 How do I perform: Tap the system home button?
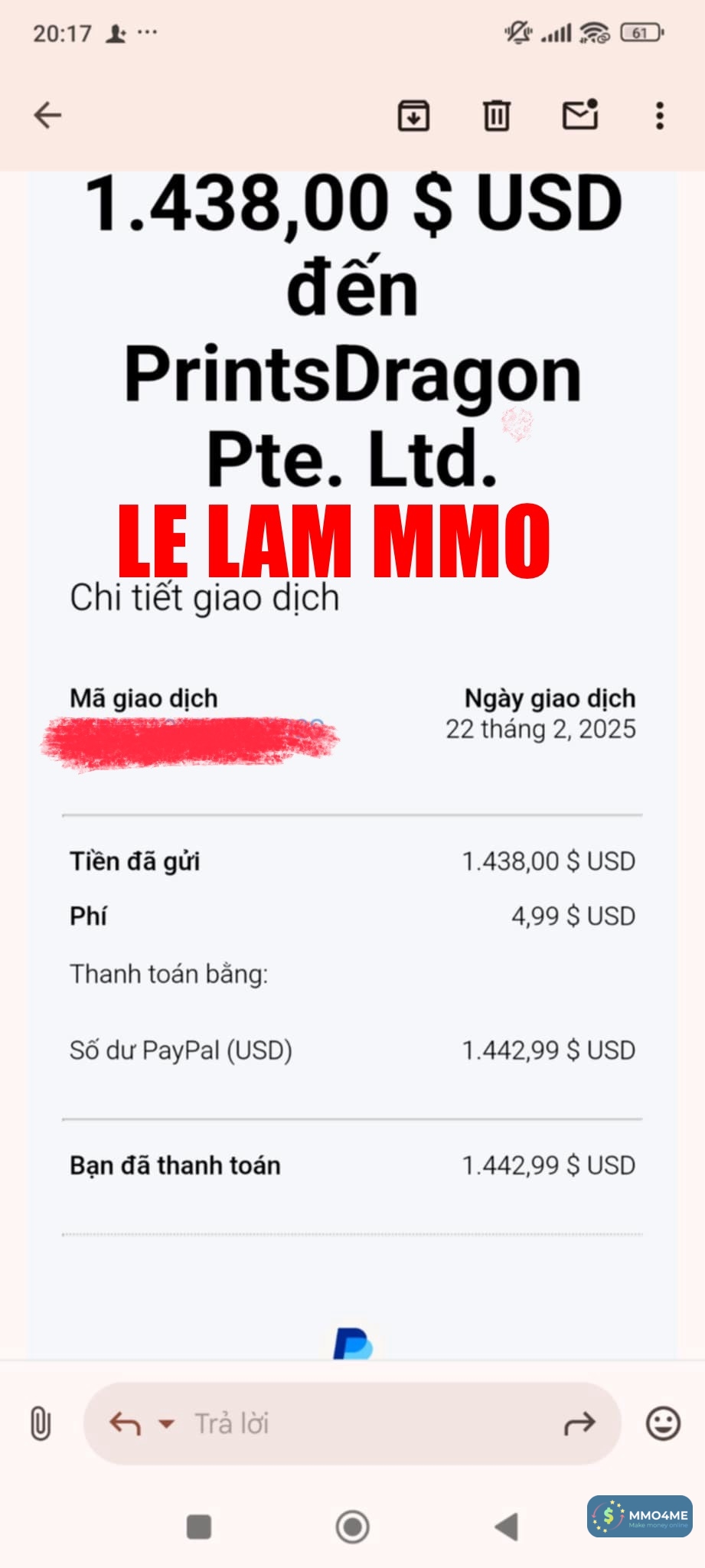coord(352,1527)
